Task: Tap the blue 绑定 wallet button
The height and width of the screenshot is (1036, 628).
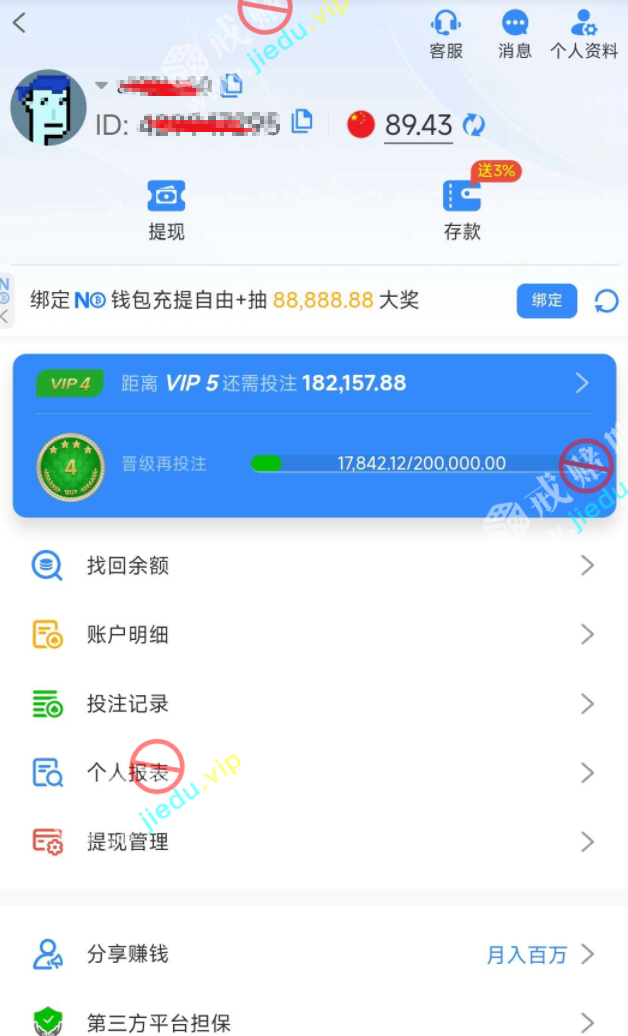Action: (x=547, y=300)
